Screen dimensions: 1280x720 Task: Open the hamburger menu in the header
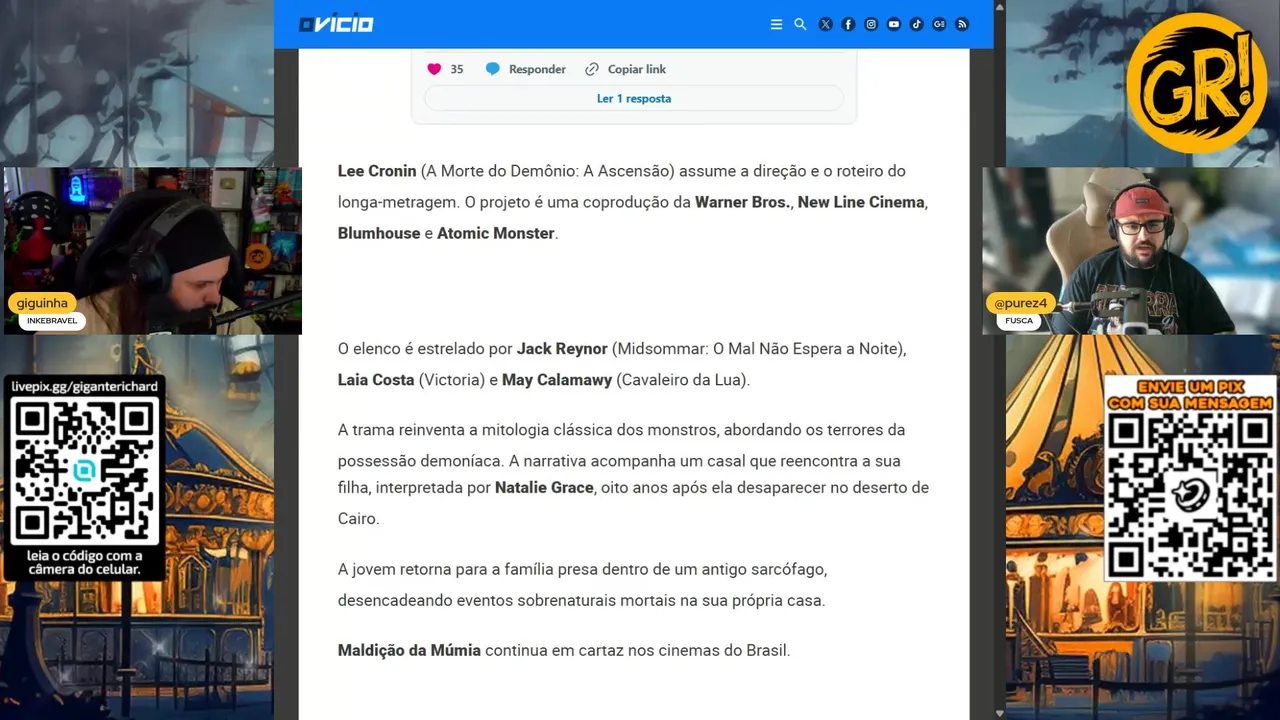point(776,24)
